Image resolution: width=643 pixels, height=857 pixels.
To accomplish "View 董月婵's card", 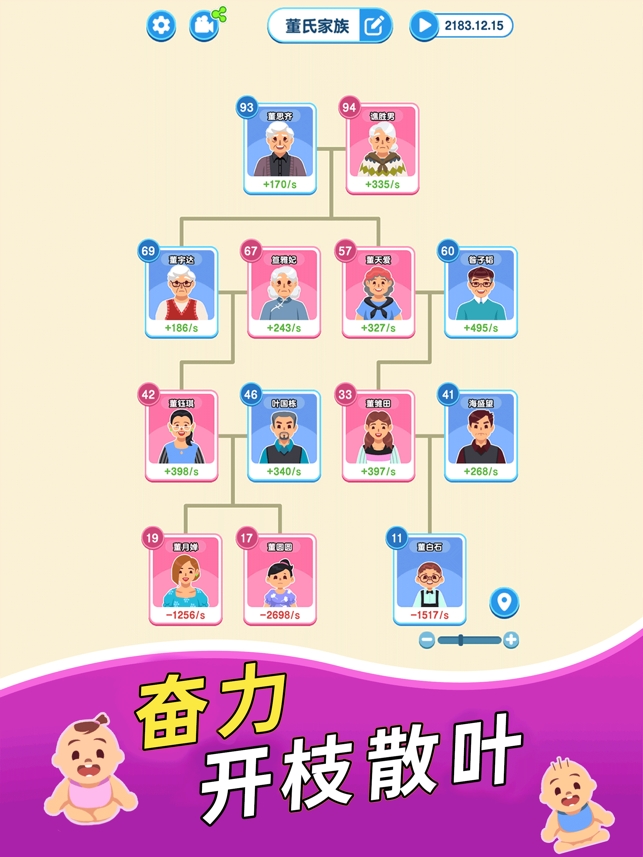I will (186, 579).
